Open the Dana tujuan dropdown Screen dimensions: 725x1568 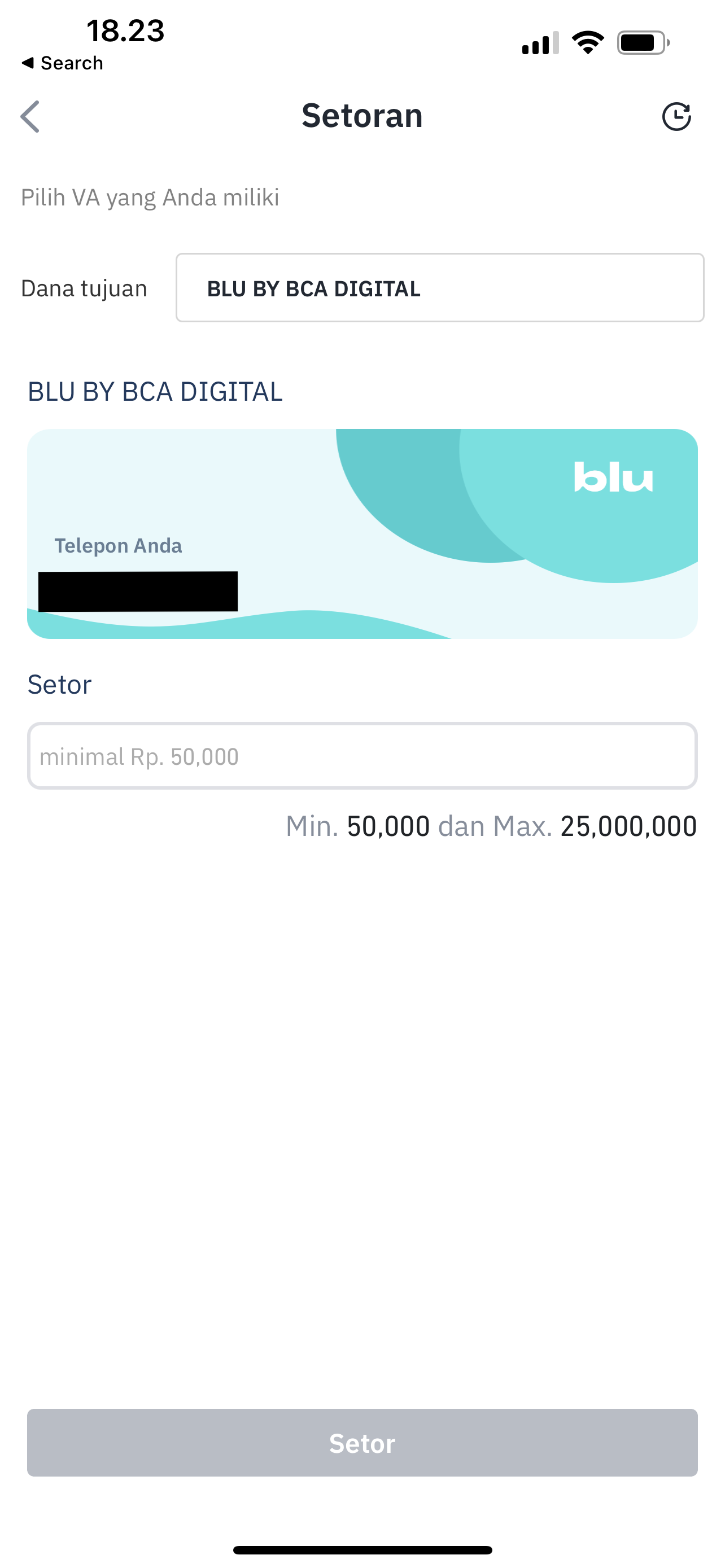439,287
